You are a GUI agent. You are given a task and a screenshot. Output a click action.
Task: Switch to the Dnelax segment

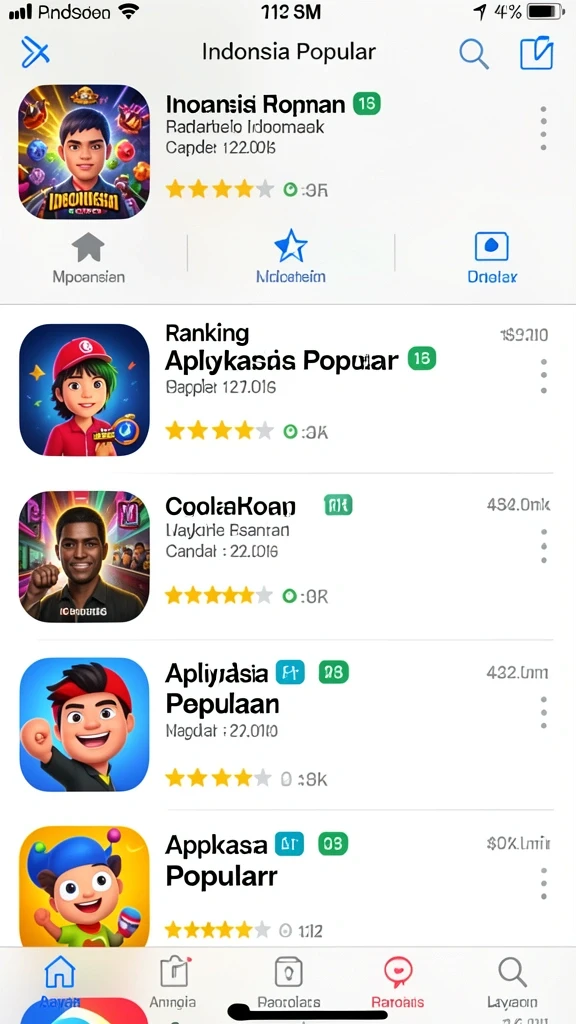point(492,258)
